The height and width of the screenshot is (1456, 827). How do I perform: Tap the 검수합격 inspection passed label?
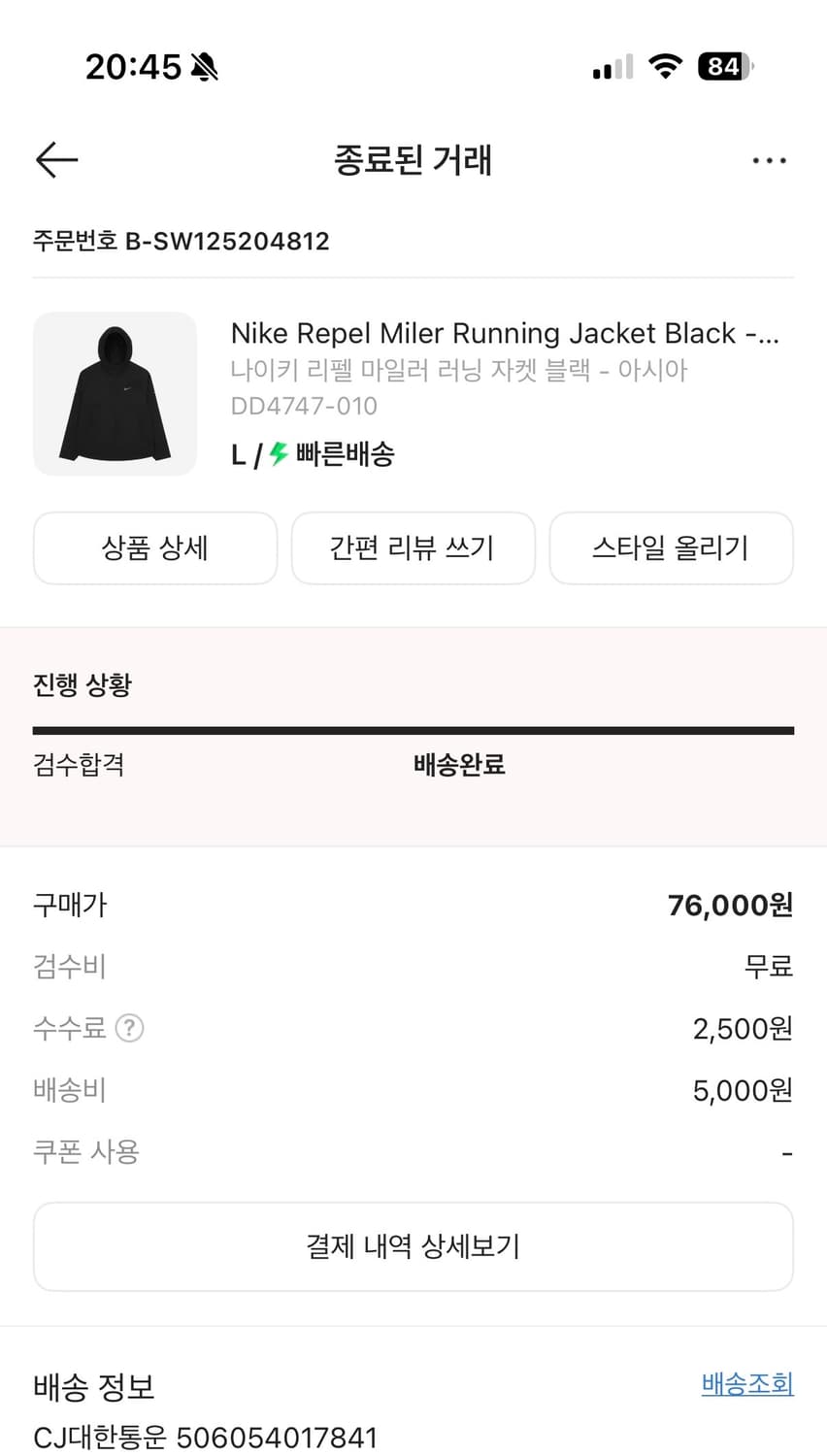click(x=80, y=766)
